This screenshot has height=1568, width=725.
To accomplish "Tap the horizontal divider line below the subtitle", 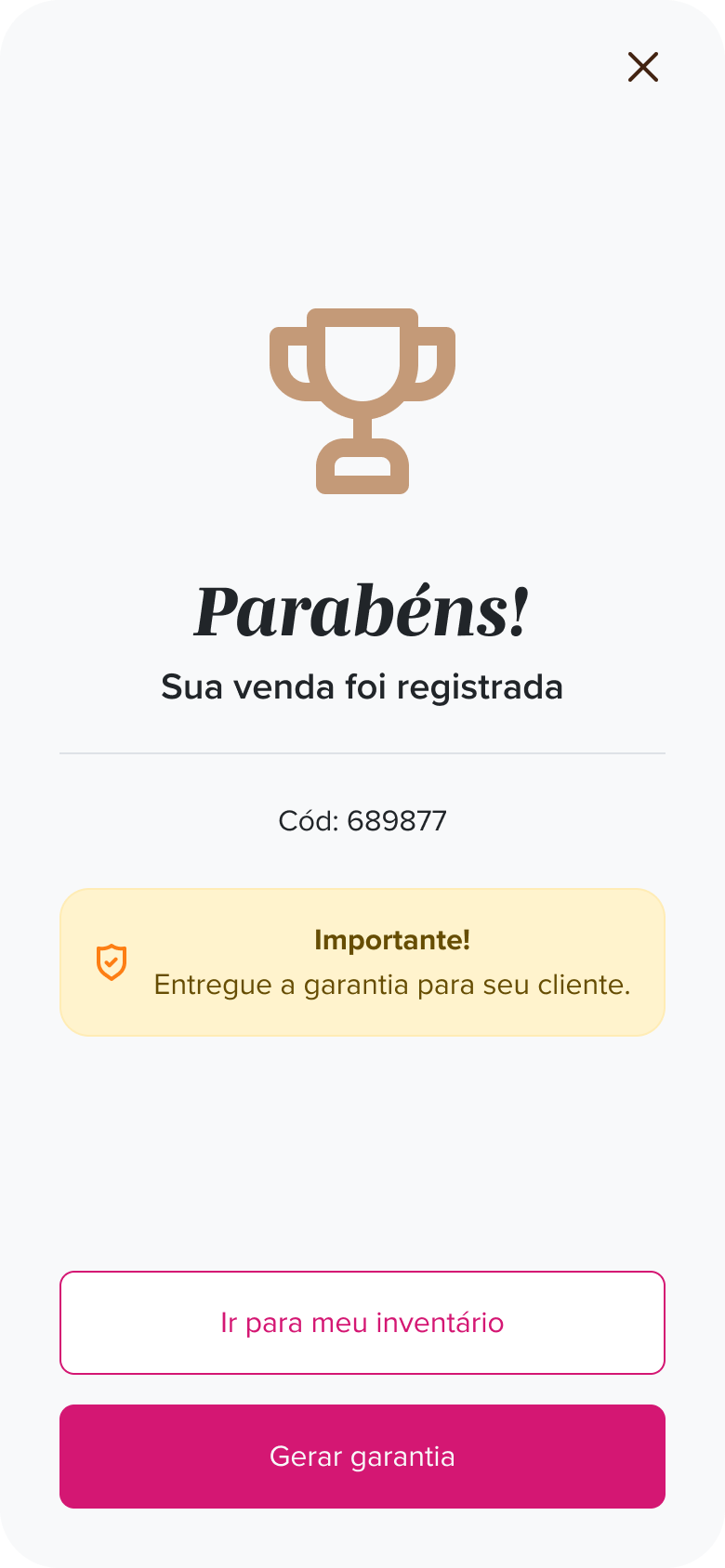I will coord(362,751).
